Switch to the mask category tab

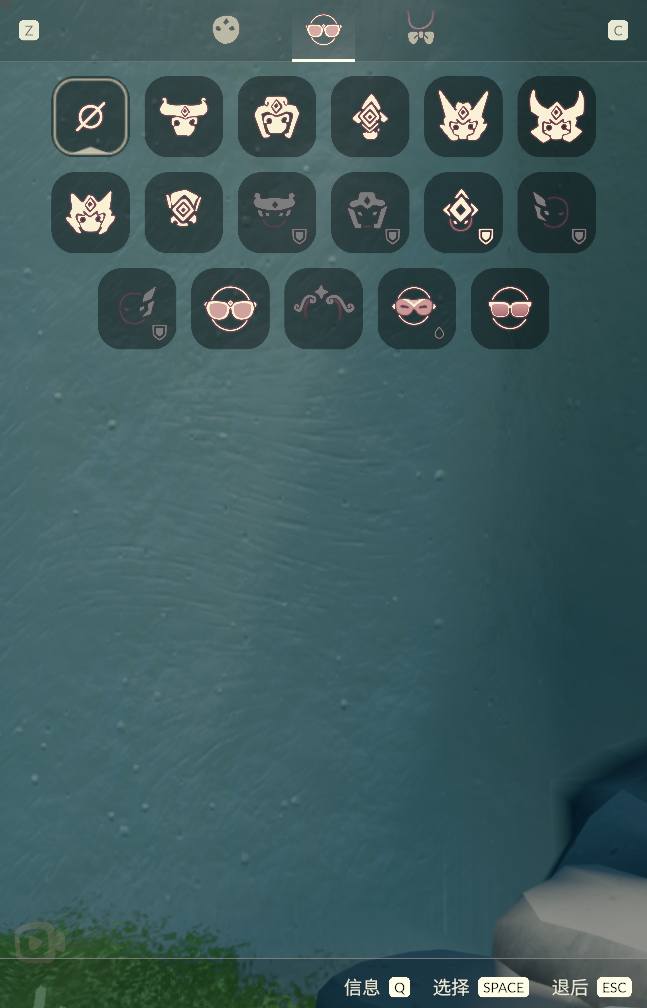click(226, 30)
